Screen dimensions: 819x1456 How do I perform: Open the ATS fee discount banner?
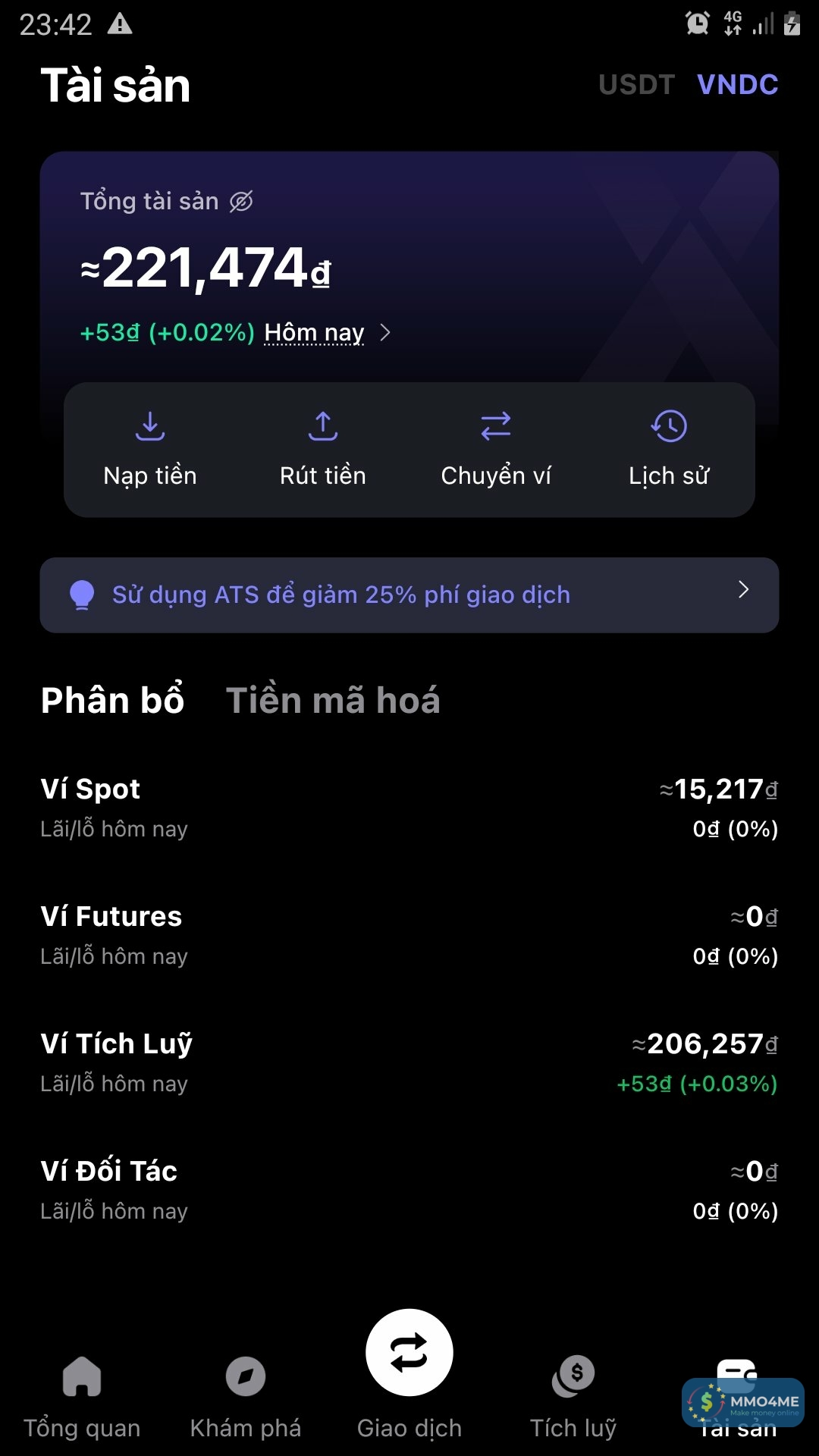pyautogui.click(x=409, y=595)
